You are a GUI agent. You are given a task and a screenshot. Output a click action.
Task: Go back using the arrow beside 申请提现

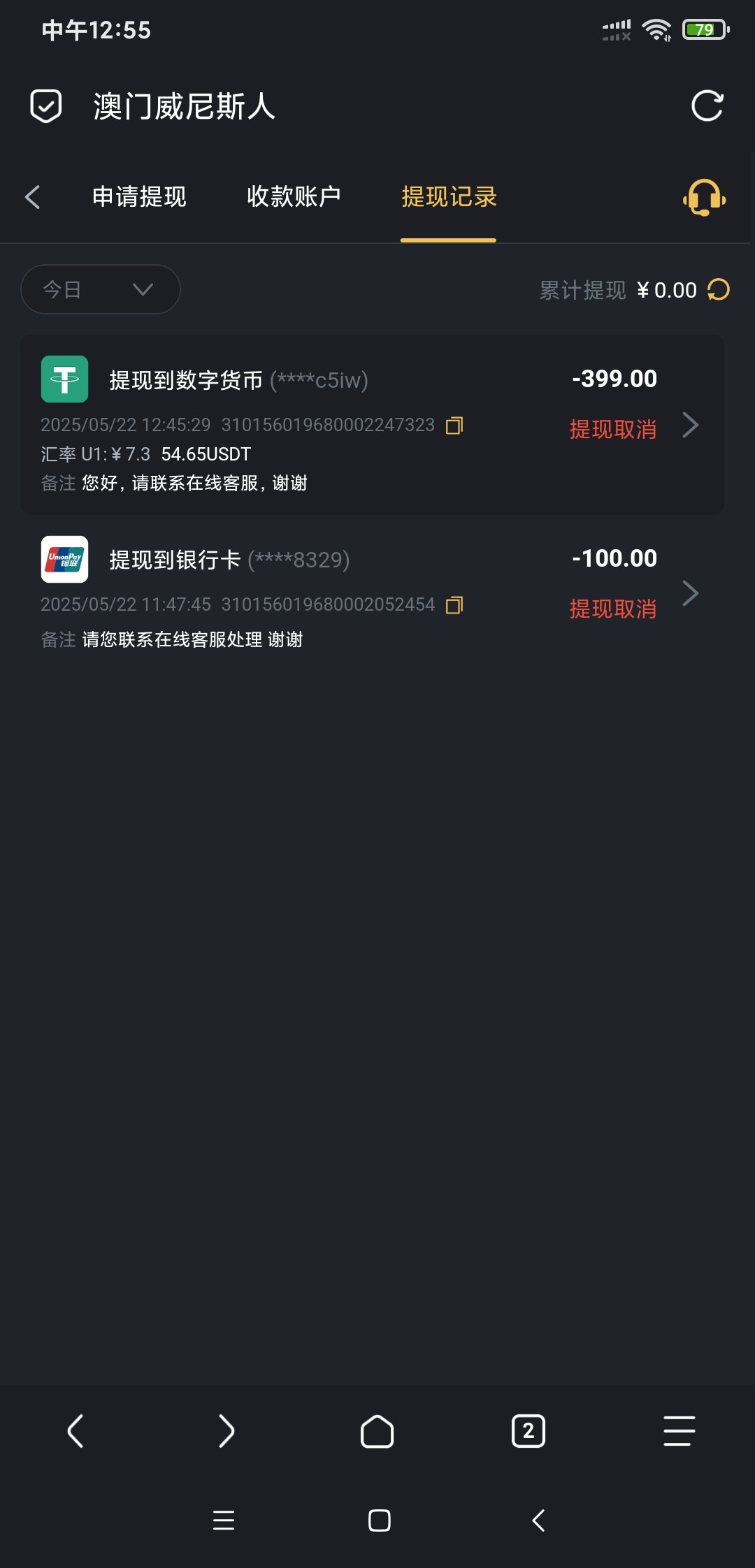tap(33, 197)
